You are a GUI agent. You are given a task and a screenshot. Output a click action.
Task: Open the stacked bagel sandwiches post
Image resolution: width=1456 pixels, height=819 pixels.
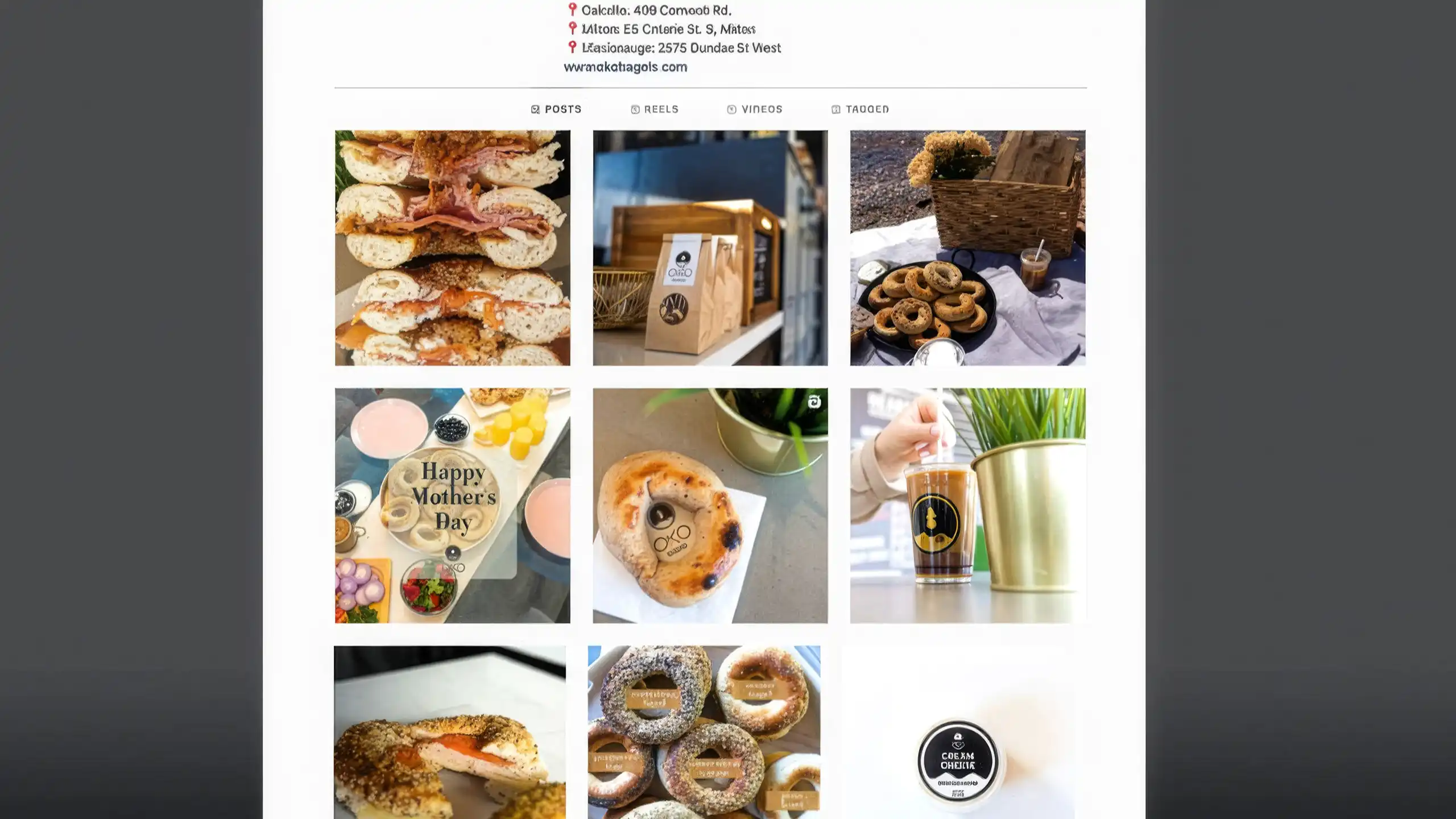(x=452, y=248)
